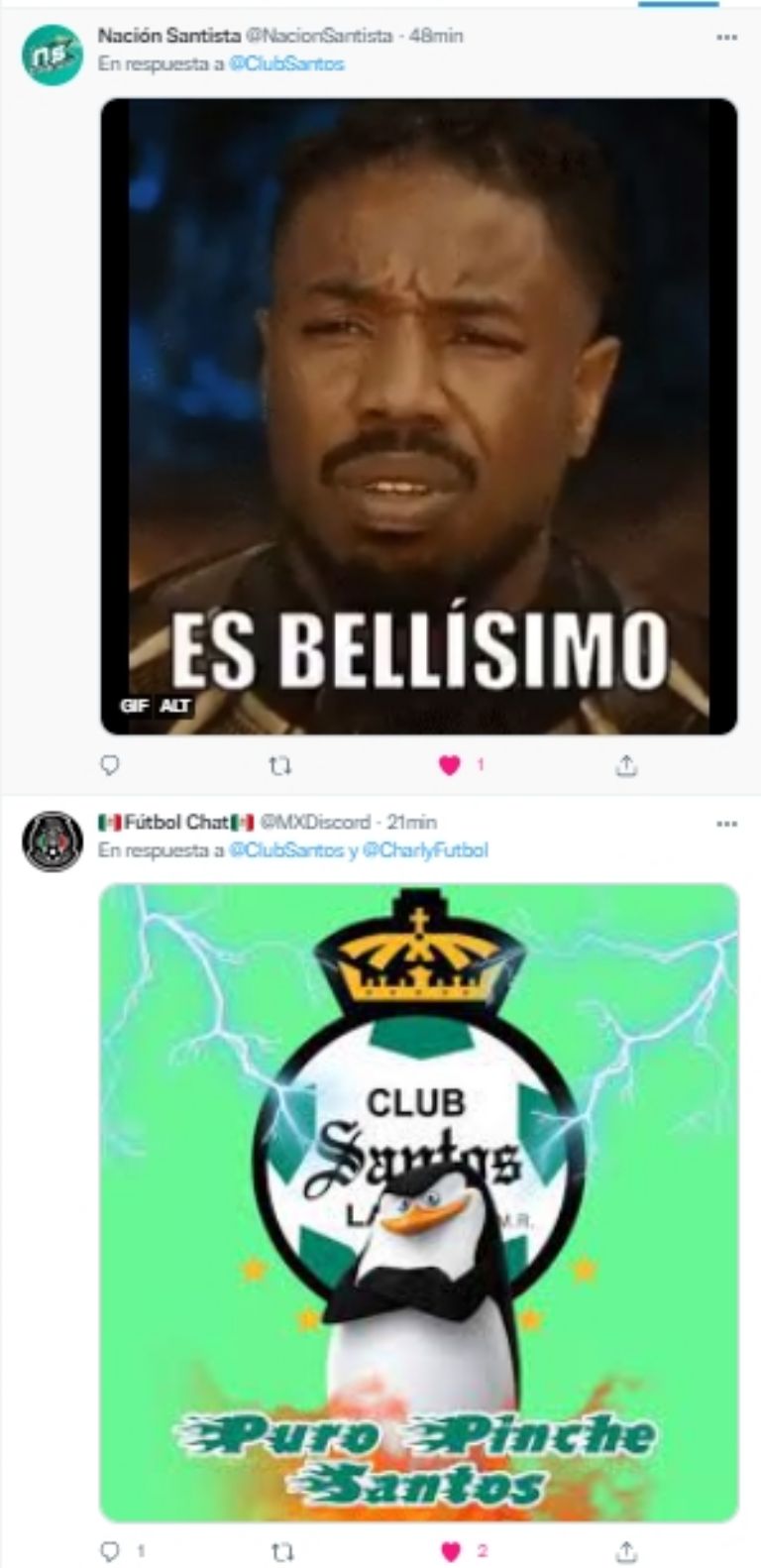Share Nación Santista's tweet

coord(626,765)
